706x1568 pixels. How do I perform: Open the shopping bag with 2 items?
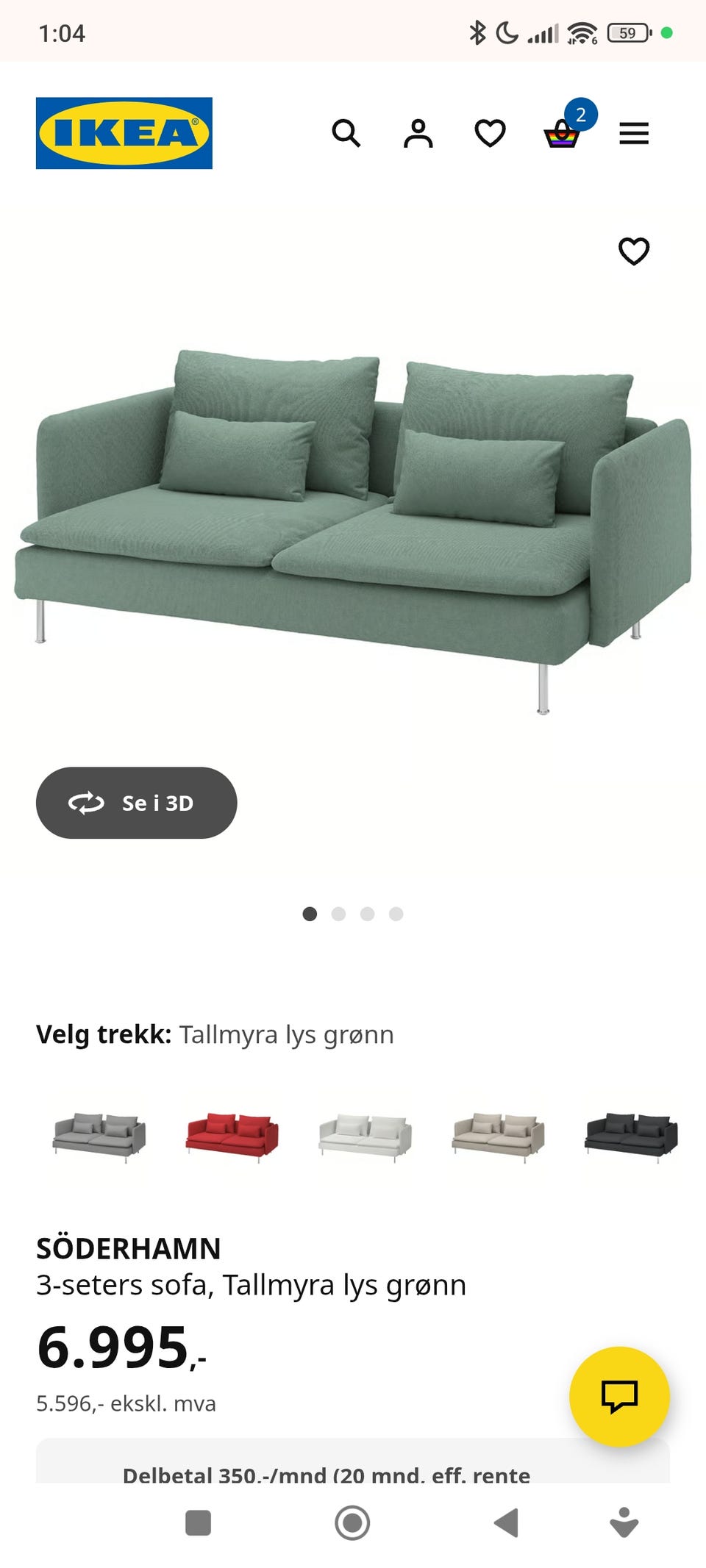pos(560,135)
